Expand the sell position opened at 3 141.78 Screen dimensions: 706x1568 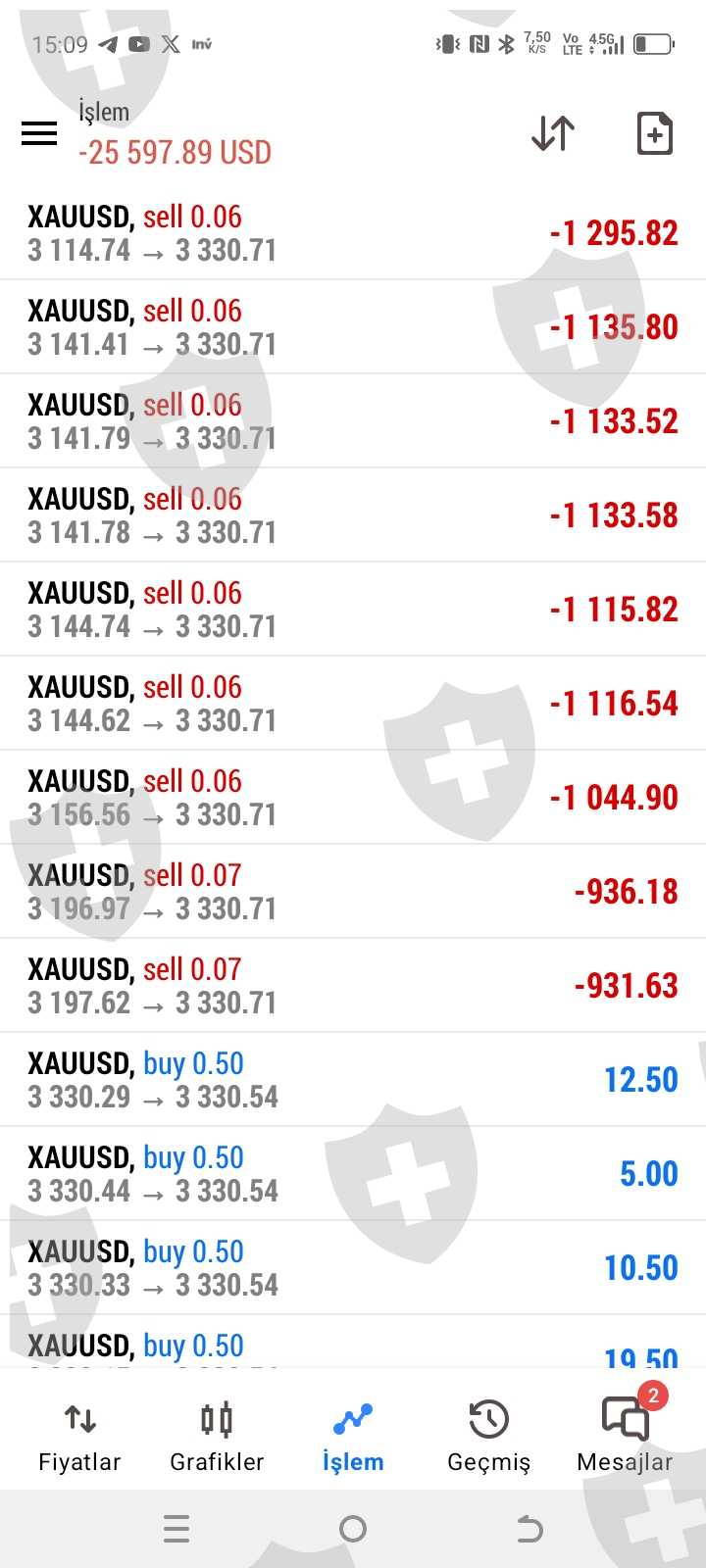click(x=353, y=515)
